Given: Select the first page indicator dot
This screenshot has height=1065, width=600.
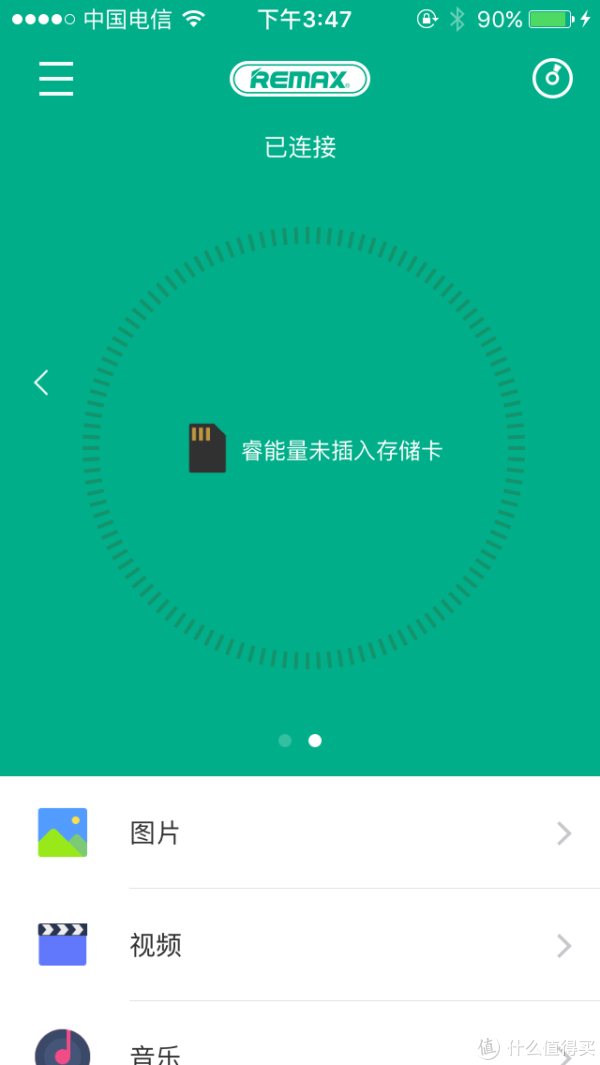Looking at the screenshot, I should (285, 741).
